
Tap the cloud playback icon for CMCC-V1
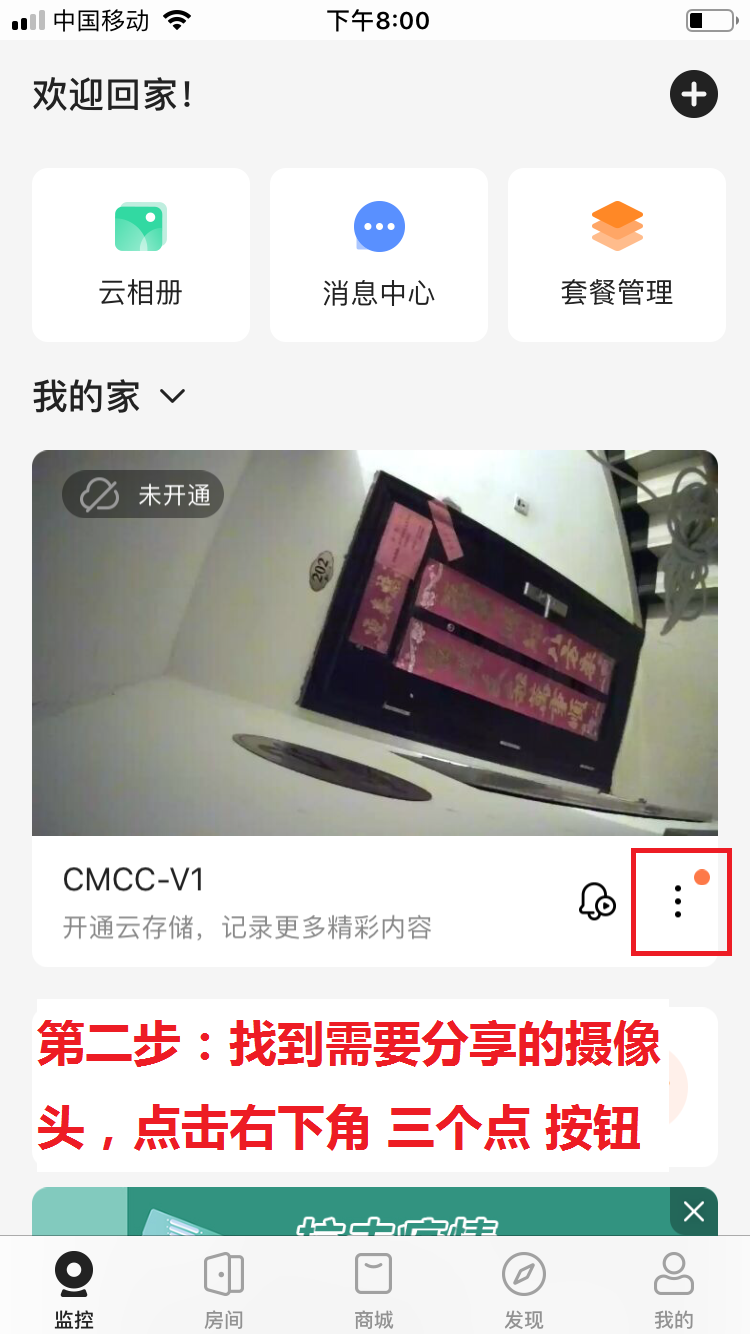[x=597, y=902]
